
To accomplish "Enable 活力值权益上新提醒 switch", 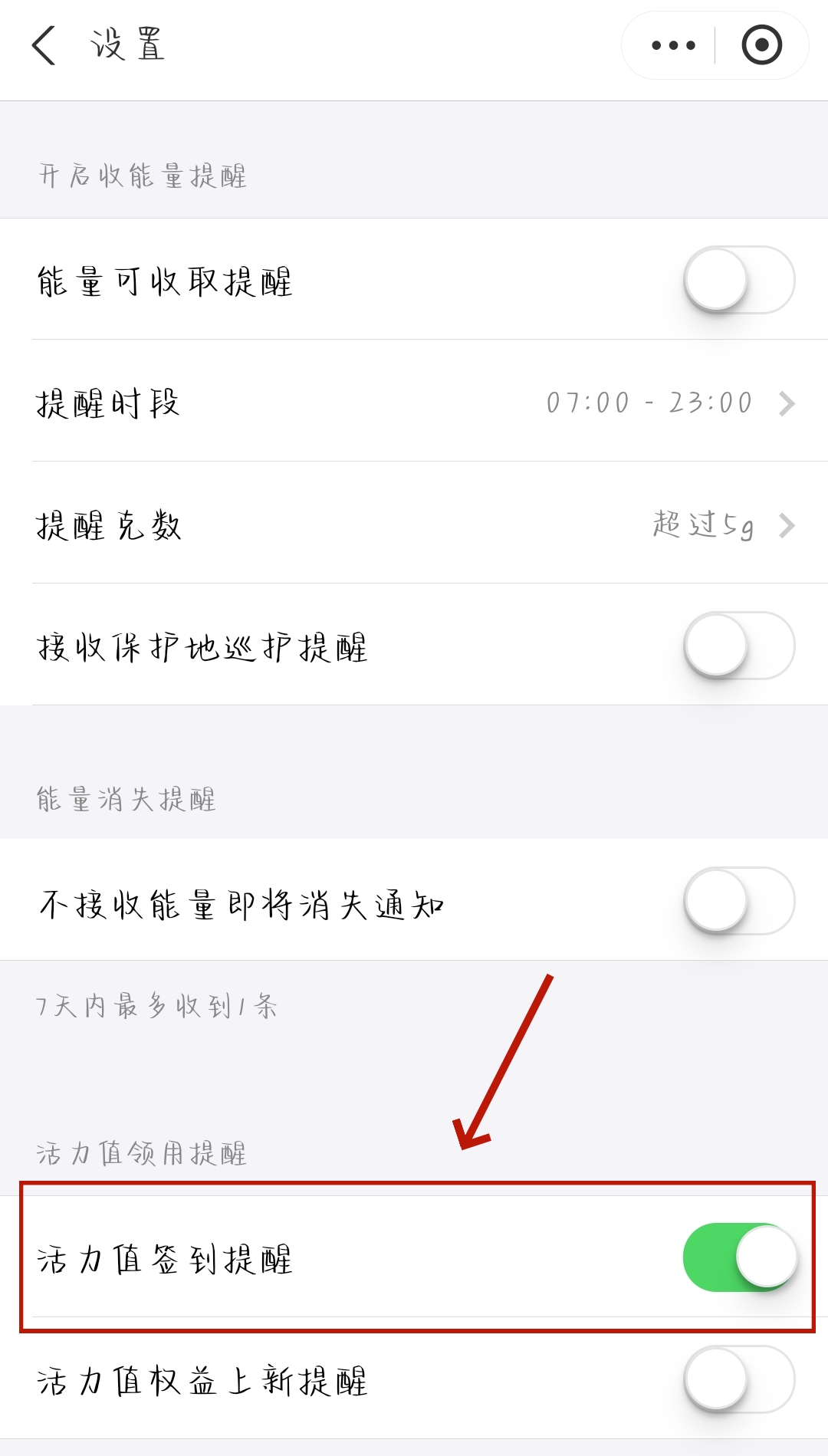I will coord(738,1379).
